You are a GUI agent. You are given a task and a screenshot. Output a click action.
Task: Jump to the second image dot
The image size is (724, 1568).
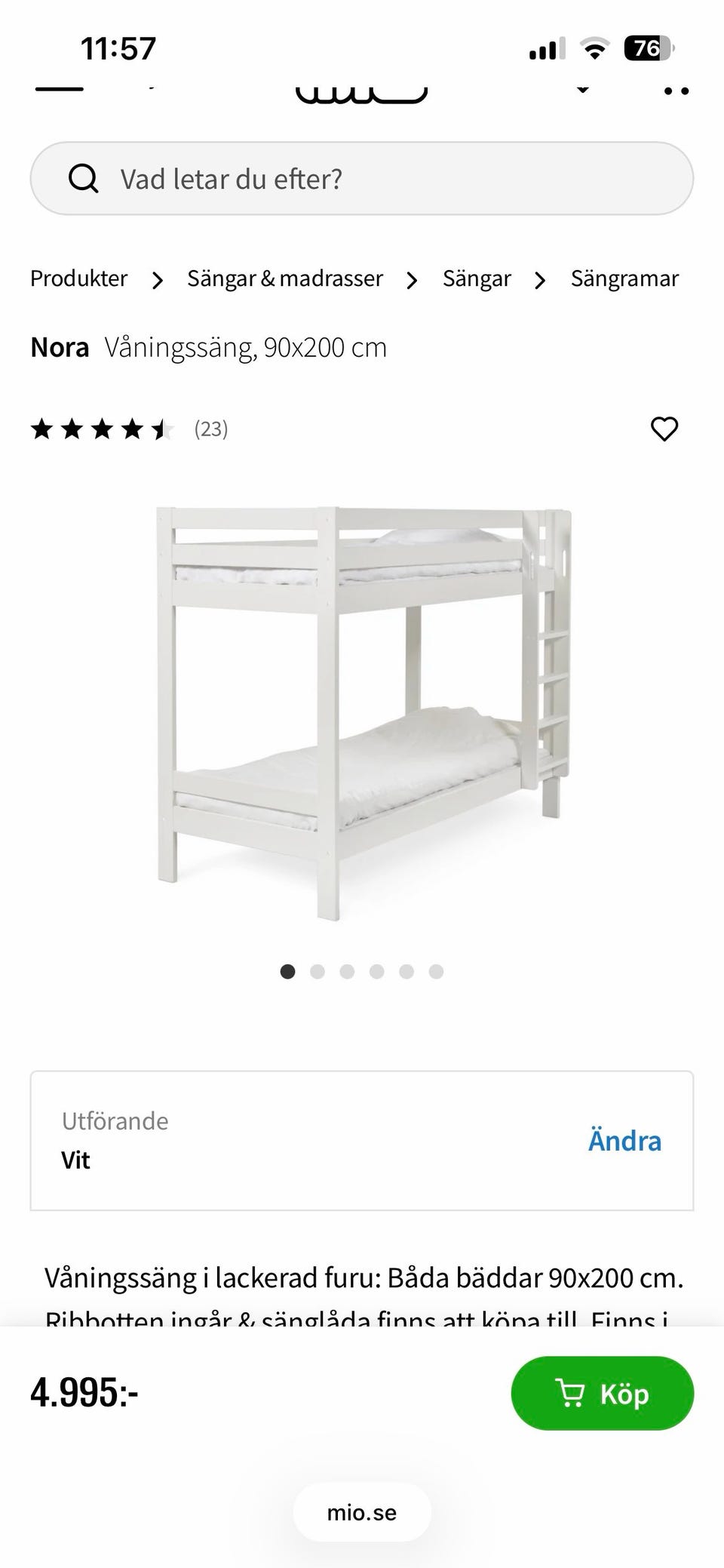click(318, 971)
